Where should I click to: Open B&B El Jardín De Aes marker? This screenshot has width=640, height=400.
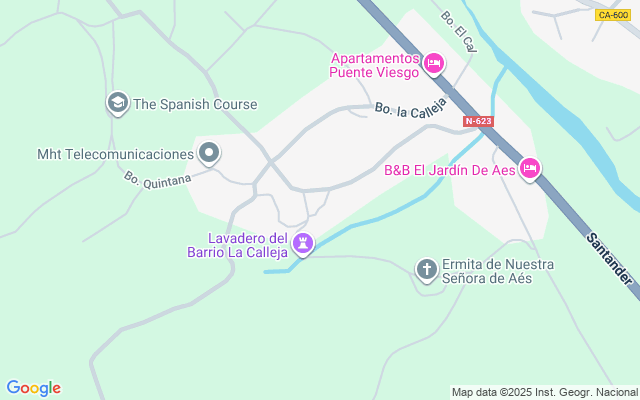pyautogui.click(x=530, y=169)
